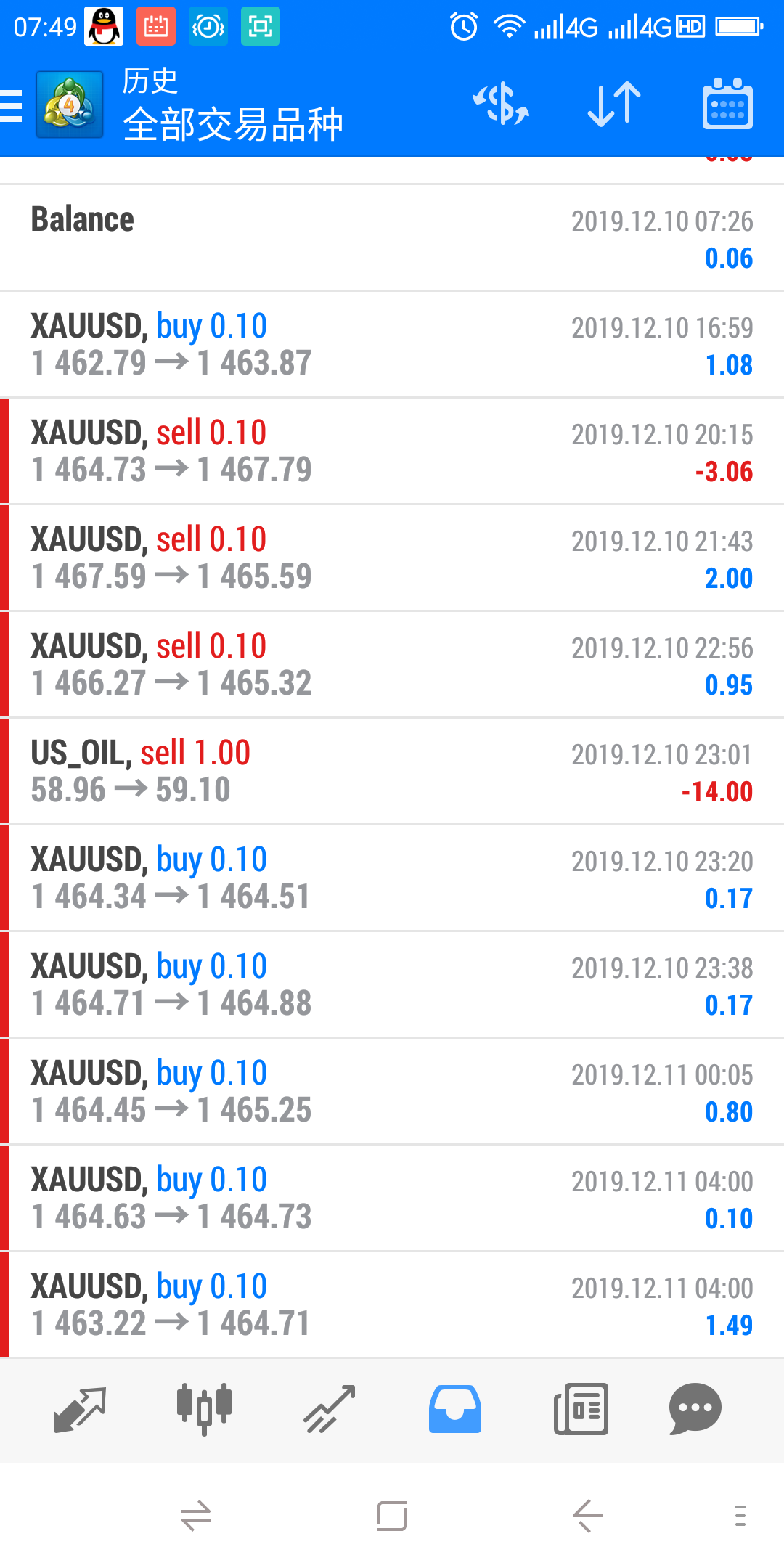
Task: Expand XAUUSD buy trade with 1.49 profit
Action: pyautogui.click(x=392, y=1305)
